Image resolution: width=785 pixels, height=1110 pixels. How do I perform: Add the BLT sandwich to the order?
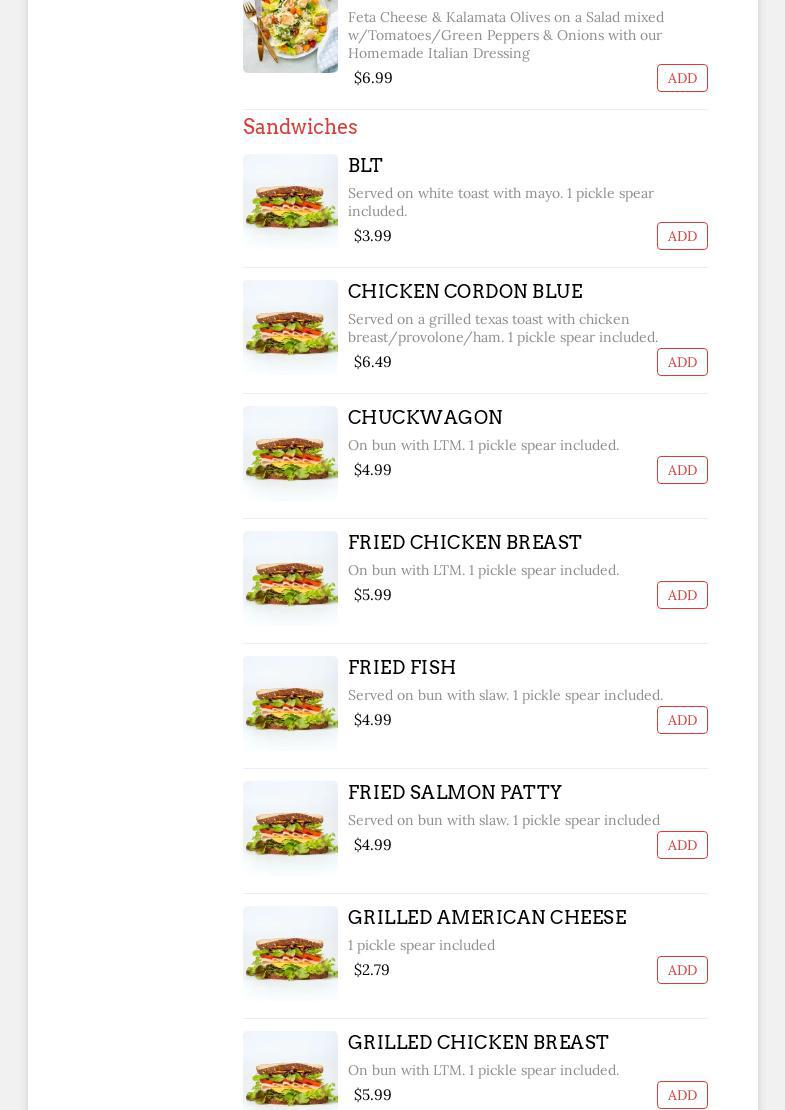point(682,236)
